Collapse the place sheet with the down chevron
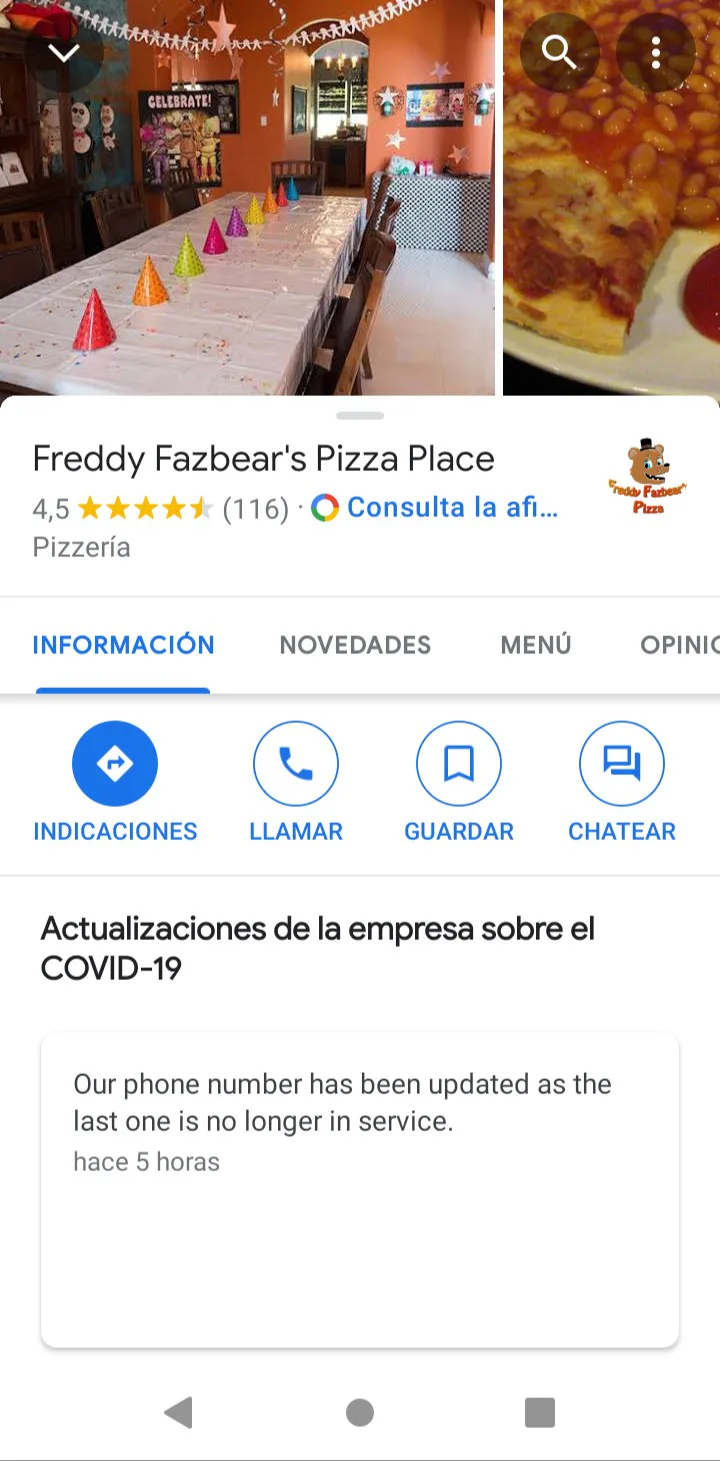720x1461 pixels. tap(64, 53)
